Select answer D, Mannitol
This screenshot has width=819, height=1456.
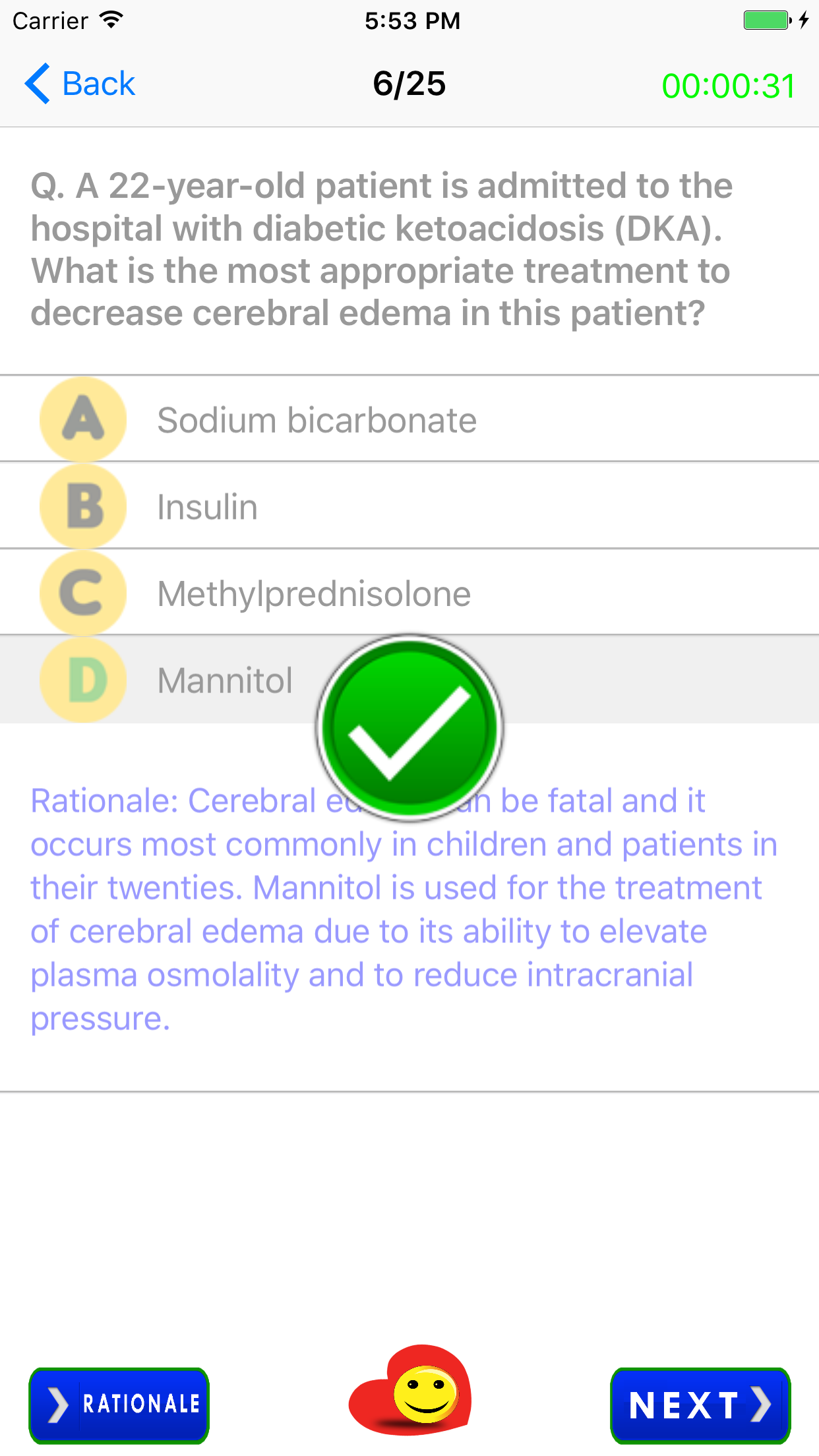[224, 680]
